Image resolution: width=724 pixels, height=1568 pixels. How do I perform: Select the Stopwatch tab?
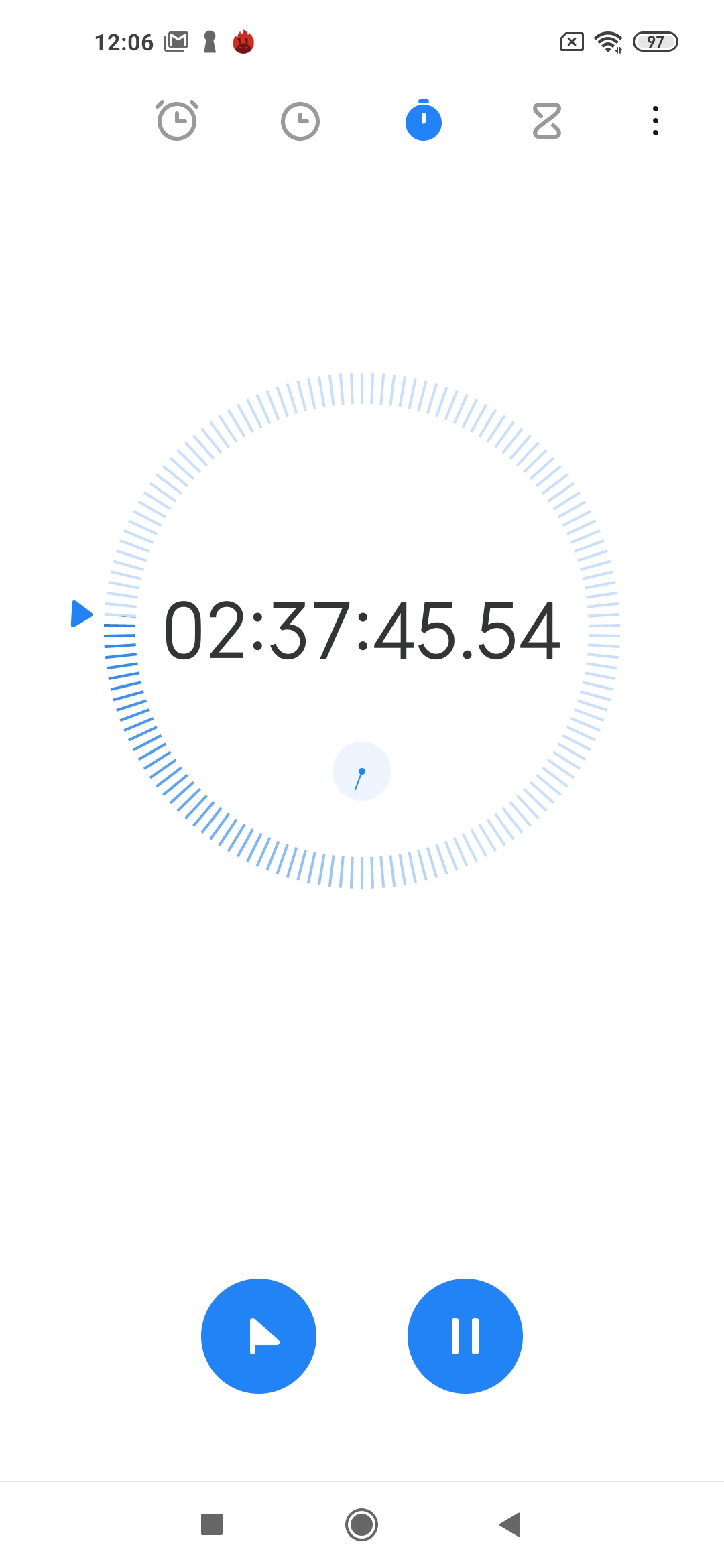[424, 120]
